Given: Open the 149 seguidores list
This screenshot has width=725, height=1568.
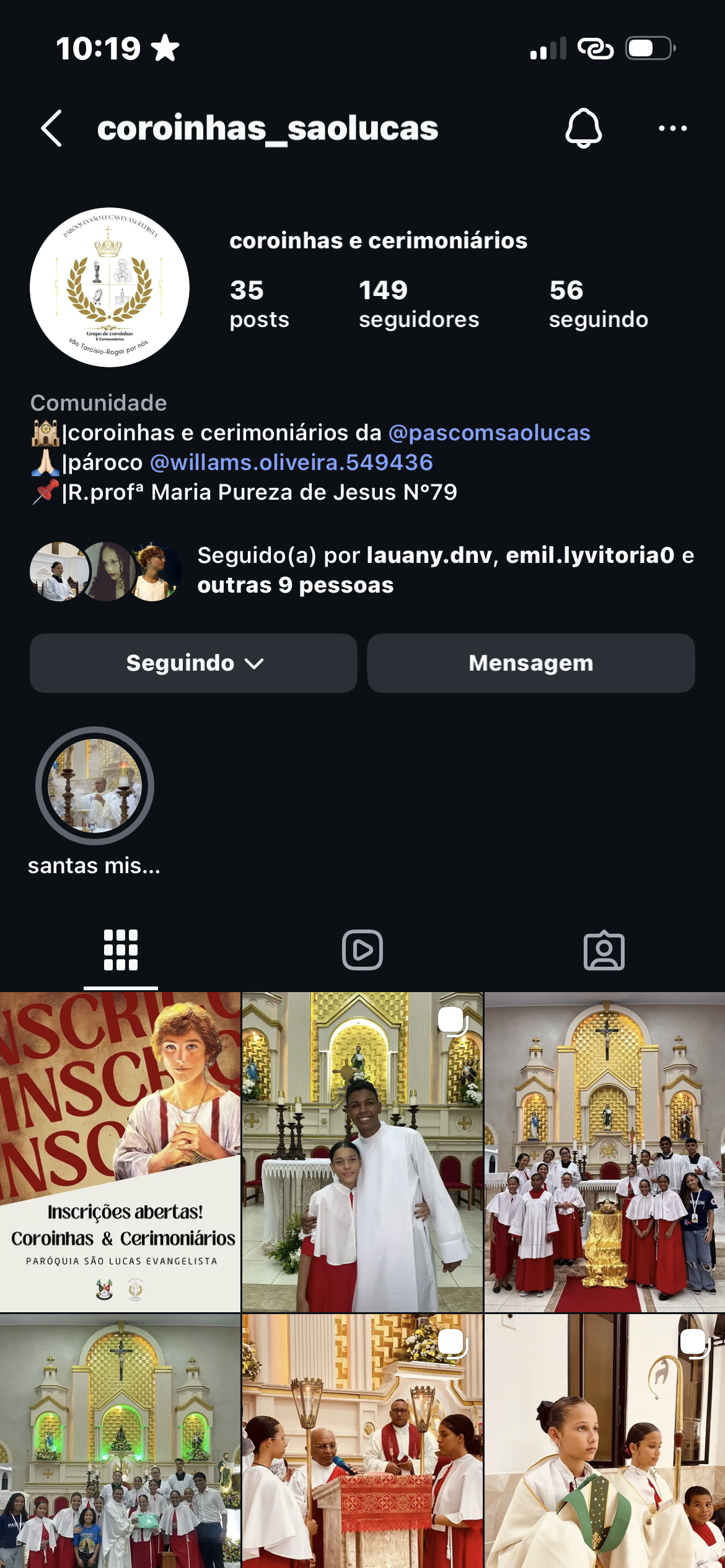Looking at the screenshot, I should (419, 303).
